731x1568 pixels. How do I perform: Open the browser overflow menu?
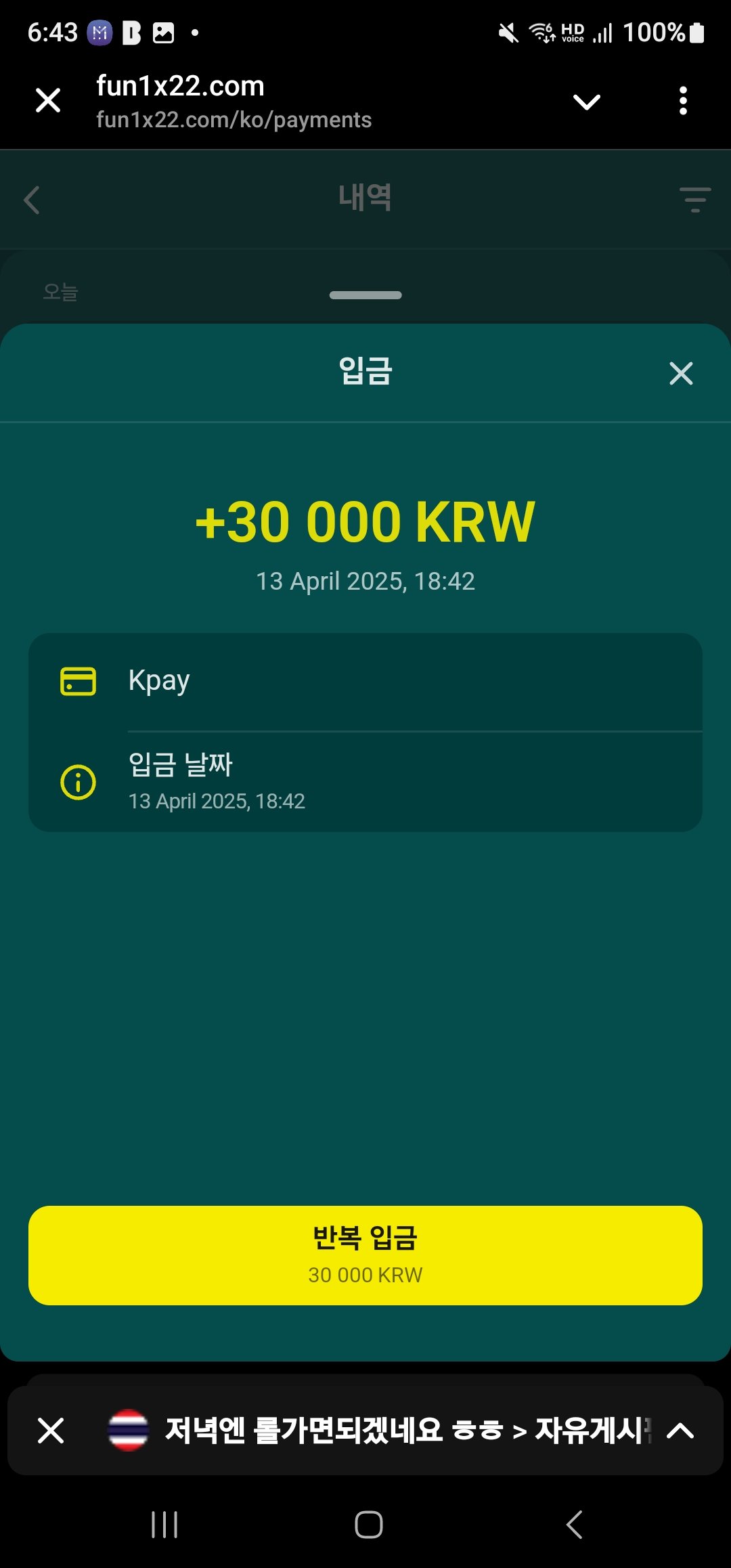683,101
